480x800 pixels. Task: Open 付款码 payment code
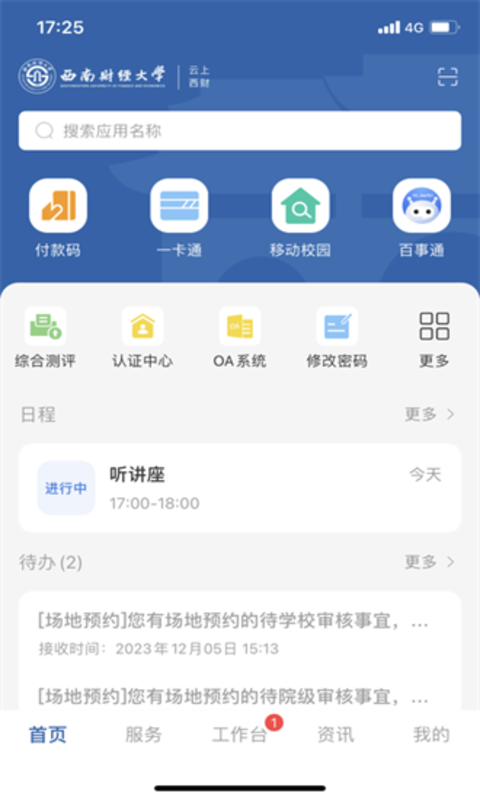click(58, 218)
